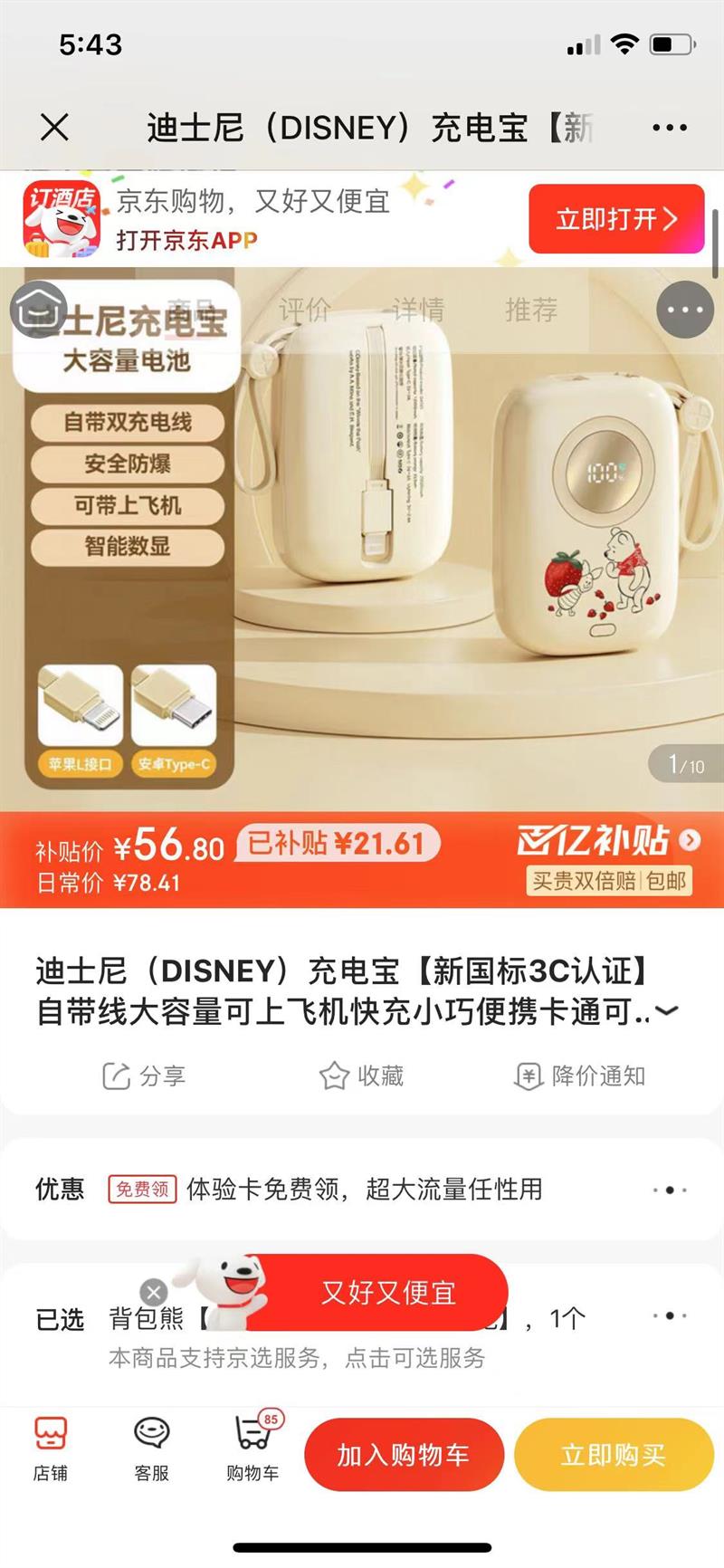Image resolution: width=724 pixels, height=1568 pixels.
Task: Switch to the 评价 tab
Action: tap(304, 310)
